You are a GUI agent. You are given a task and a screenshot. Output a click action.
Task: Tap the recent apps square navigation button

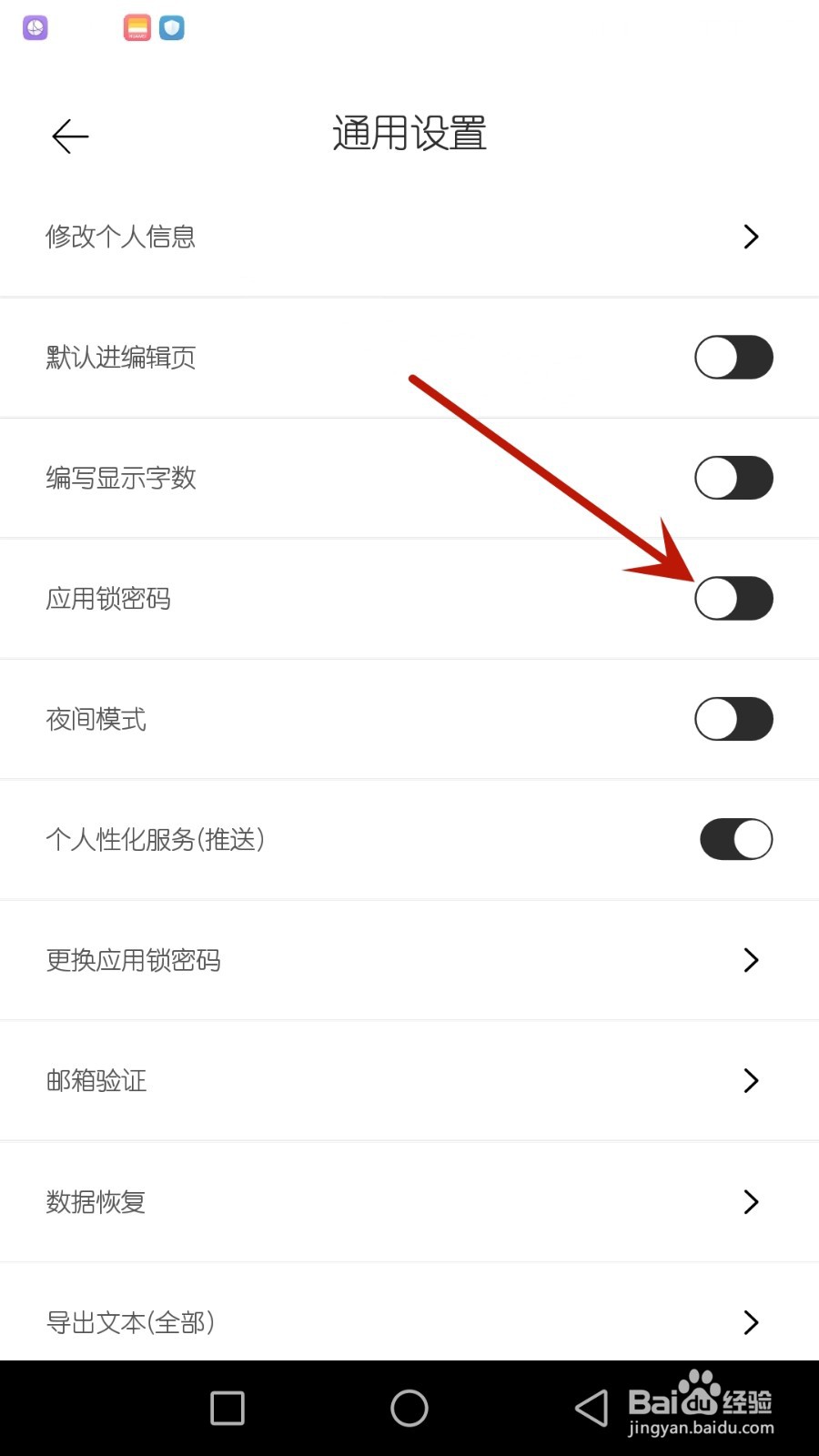pos(226,1407)
